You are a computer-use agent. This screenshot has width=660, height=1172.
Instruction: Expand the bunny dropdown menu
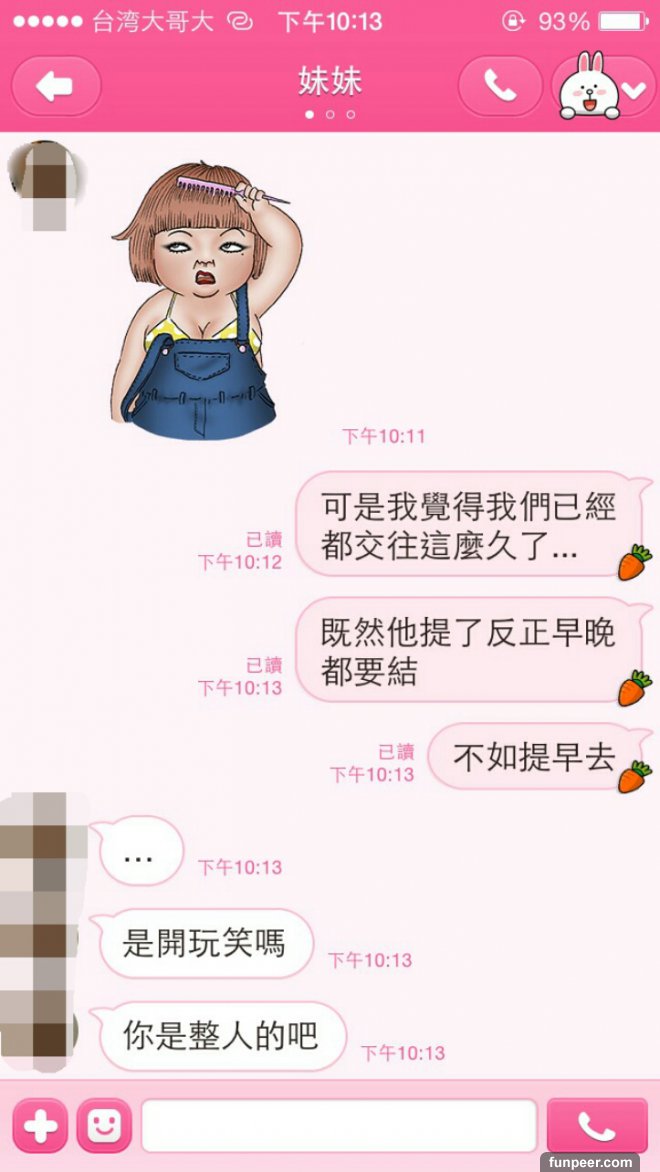pos(604,87)
